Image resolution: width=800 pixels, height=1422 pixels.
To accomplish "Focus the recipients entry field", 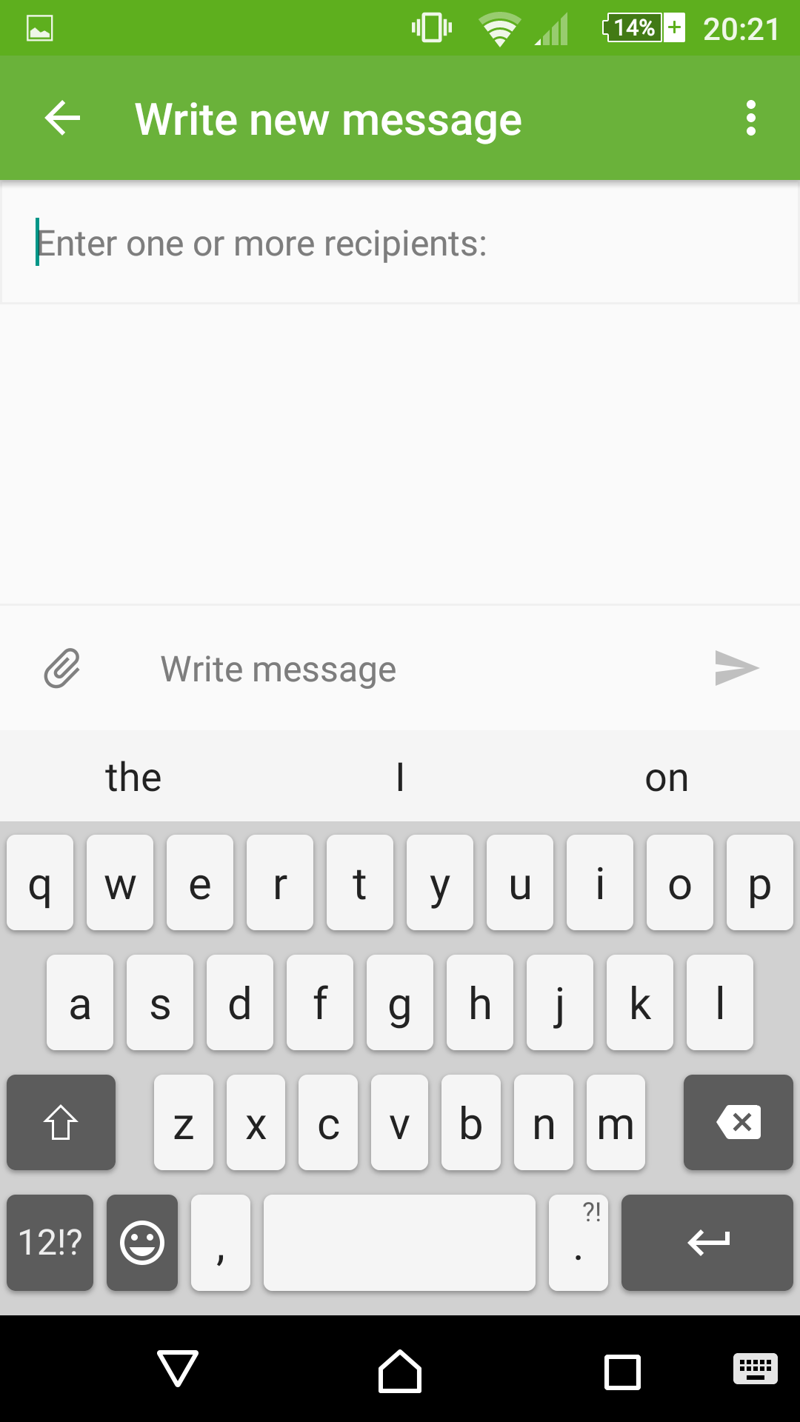I will click(400, 243).
